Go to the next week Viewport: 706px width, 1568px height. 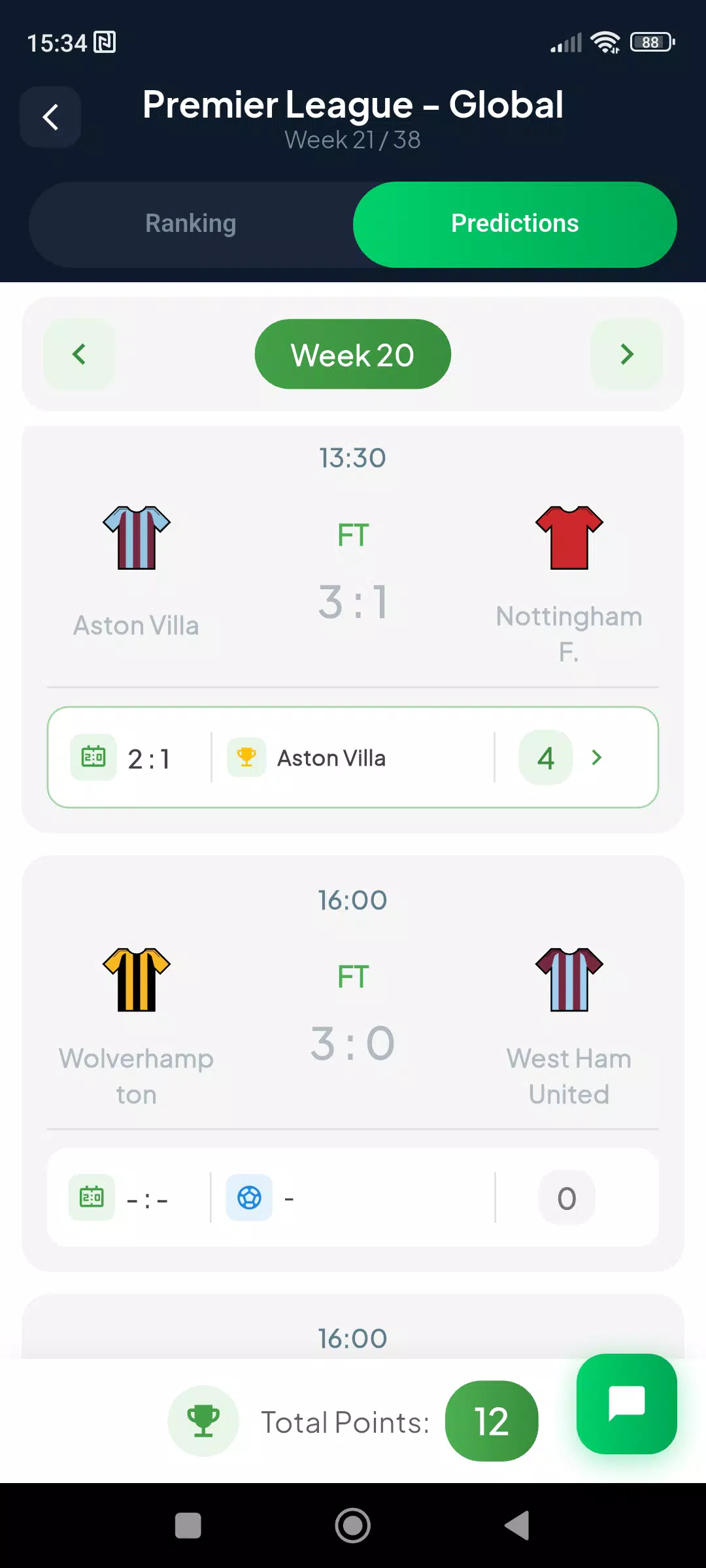coord(627,354)
